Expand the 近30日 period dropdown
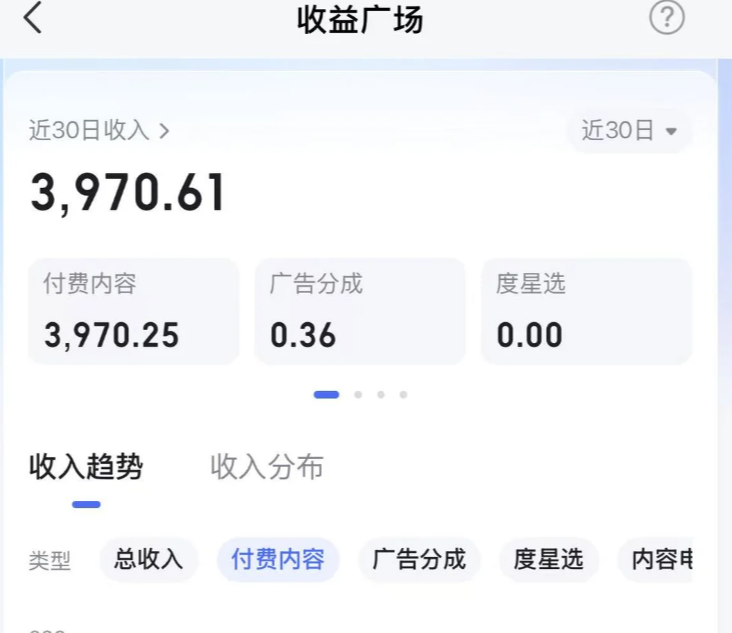Screen dimensions: 732x633 point(629,130)
